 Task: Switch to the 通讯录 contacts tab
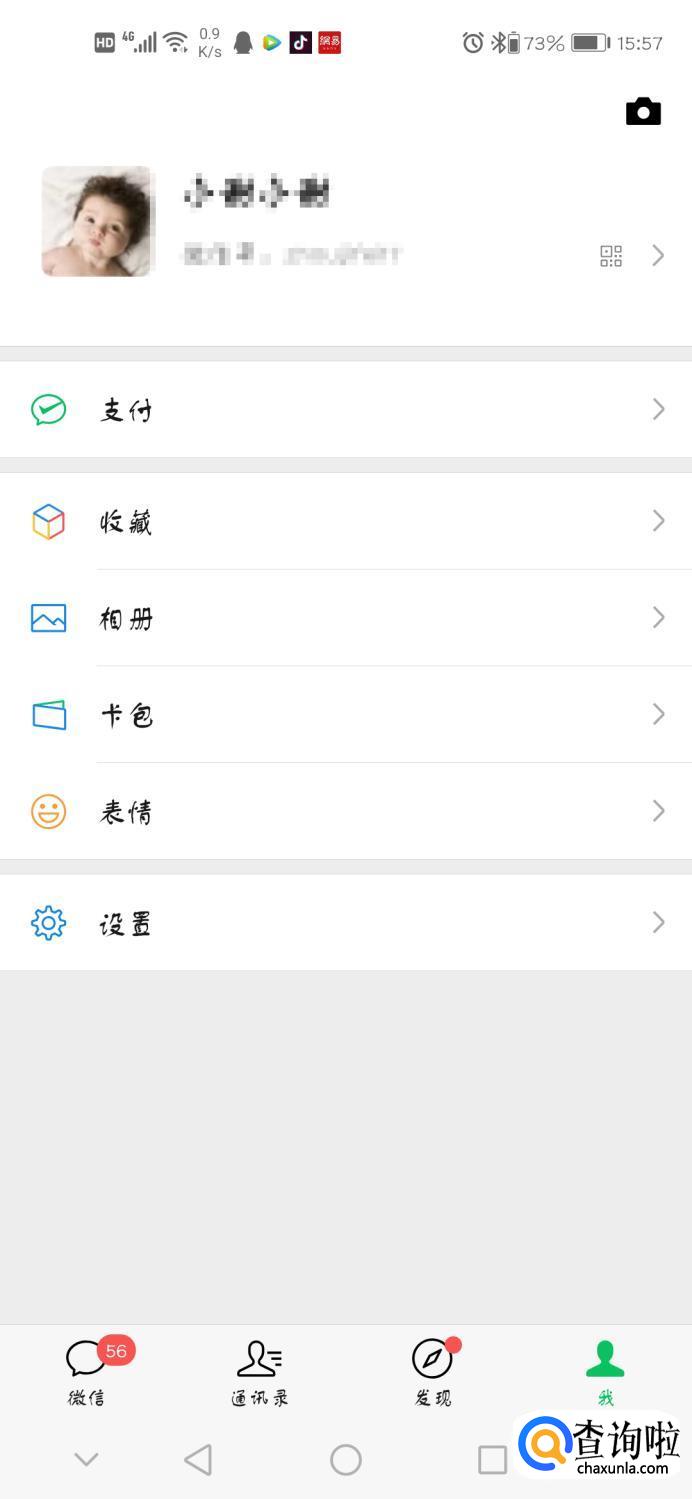click(x=259, y=1371)
